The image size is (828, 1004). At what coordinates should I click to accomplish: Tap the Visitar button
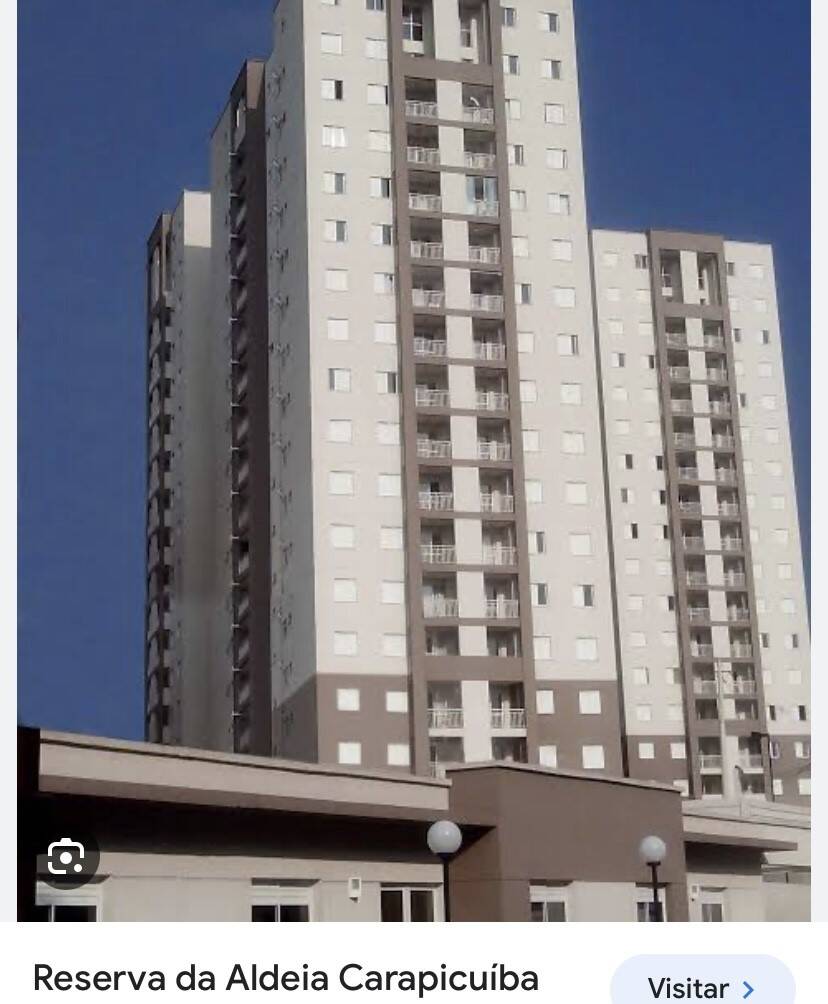[x=702, y=985]
